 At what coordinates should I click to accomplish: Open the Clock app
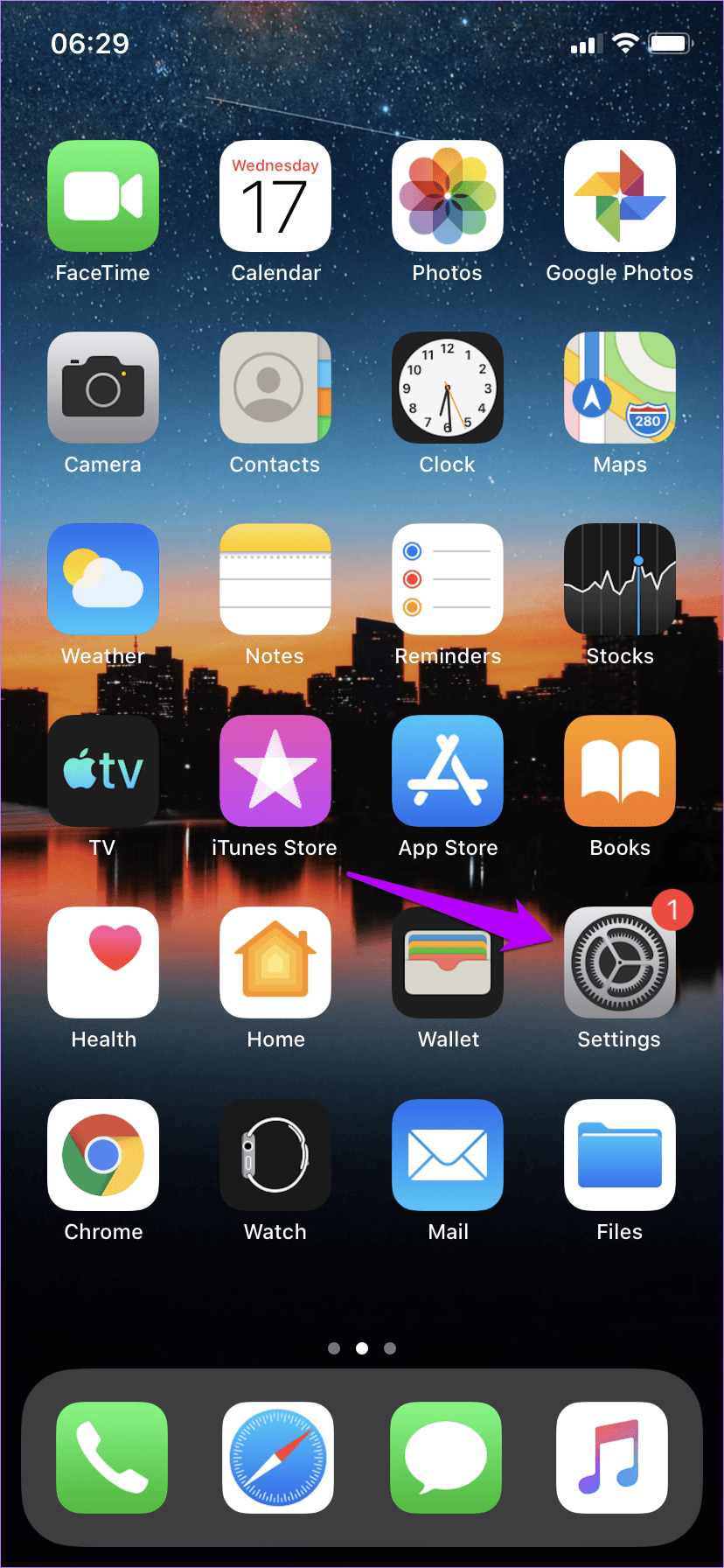(448, 388)
